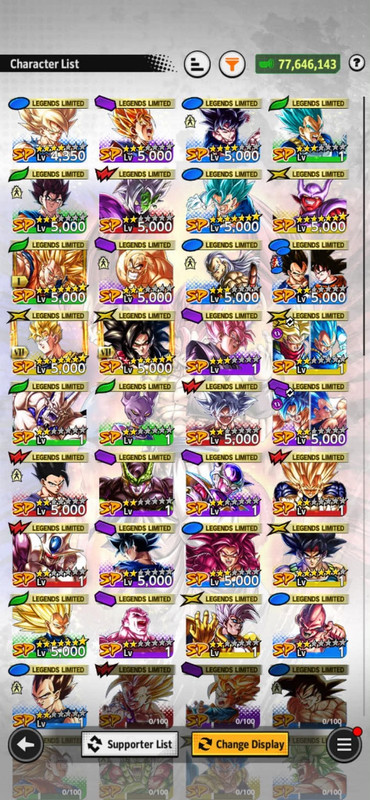
Task: Open Supporter List
Action: pyautogui.click(x=130, y=744)
